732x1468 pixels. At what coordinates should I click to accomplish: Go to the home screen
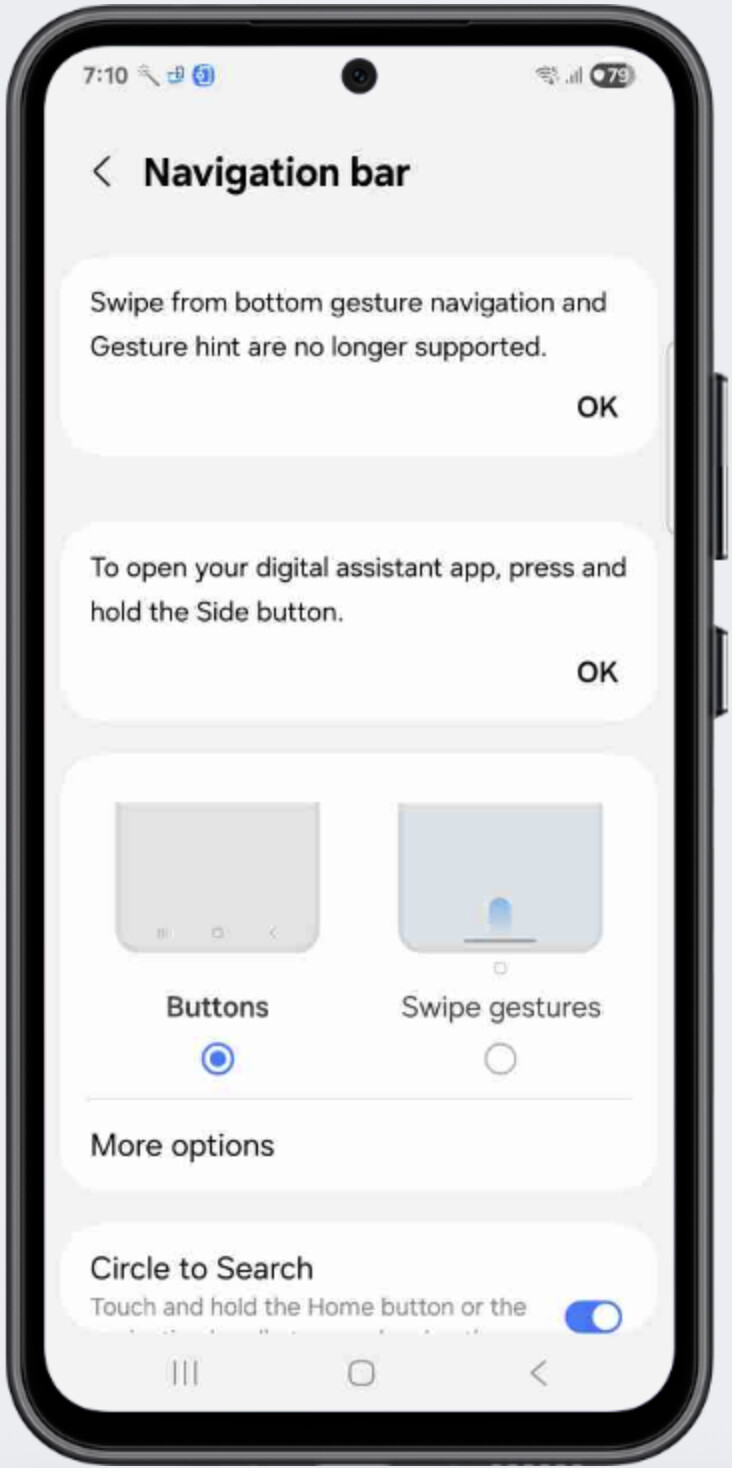361,1373
